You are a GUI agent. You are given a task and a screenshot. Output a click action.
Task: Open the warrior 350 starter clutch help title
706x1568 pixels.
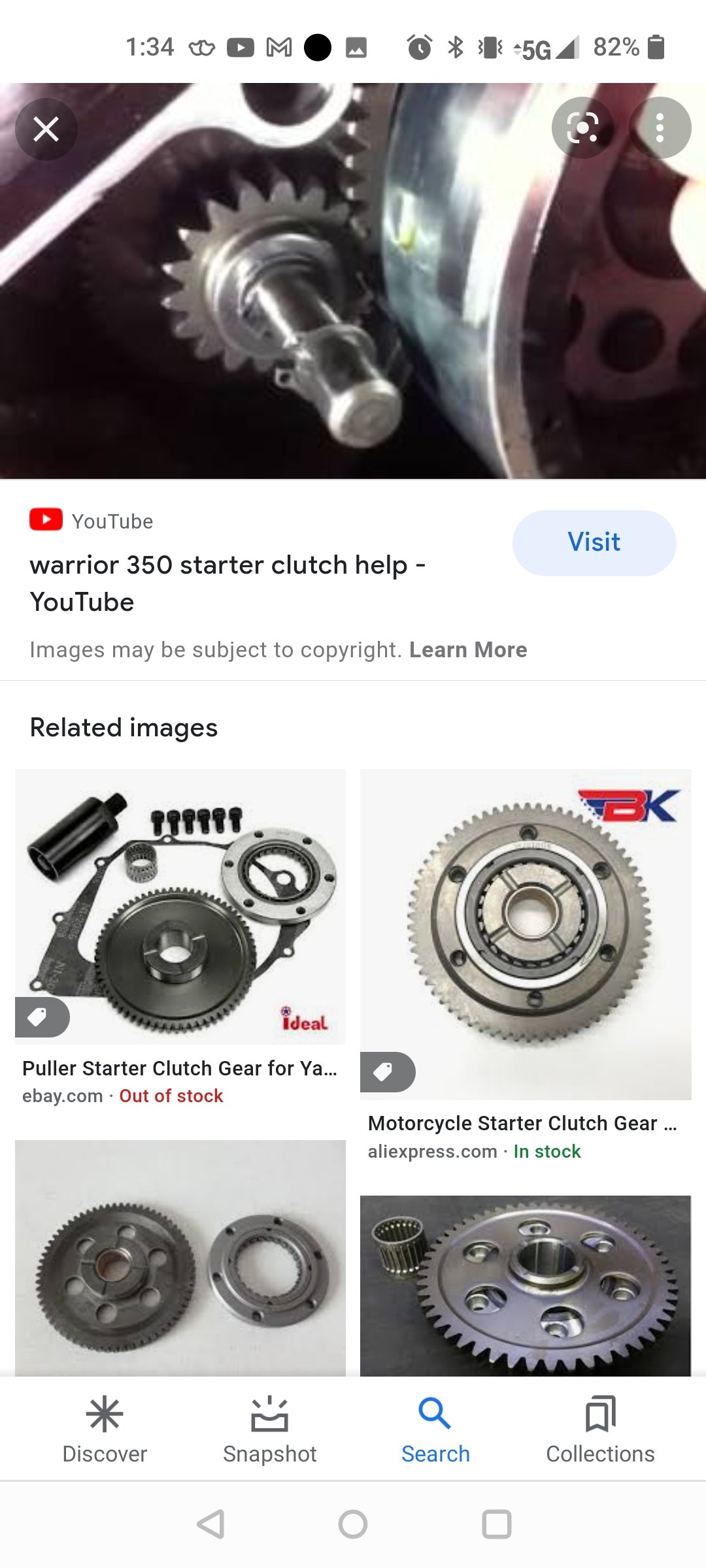[x=227, y=583]
